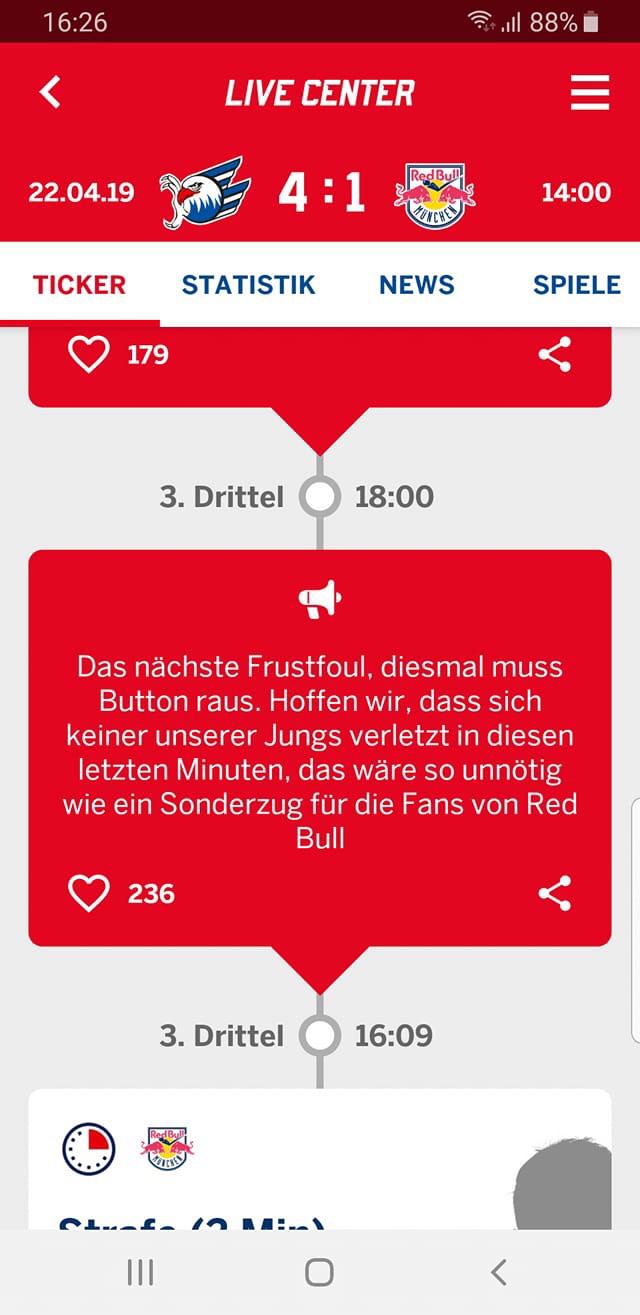This screenshot has height=1315, width=640.
Task: Open the hamburger menu
Action: 590,93
